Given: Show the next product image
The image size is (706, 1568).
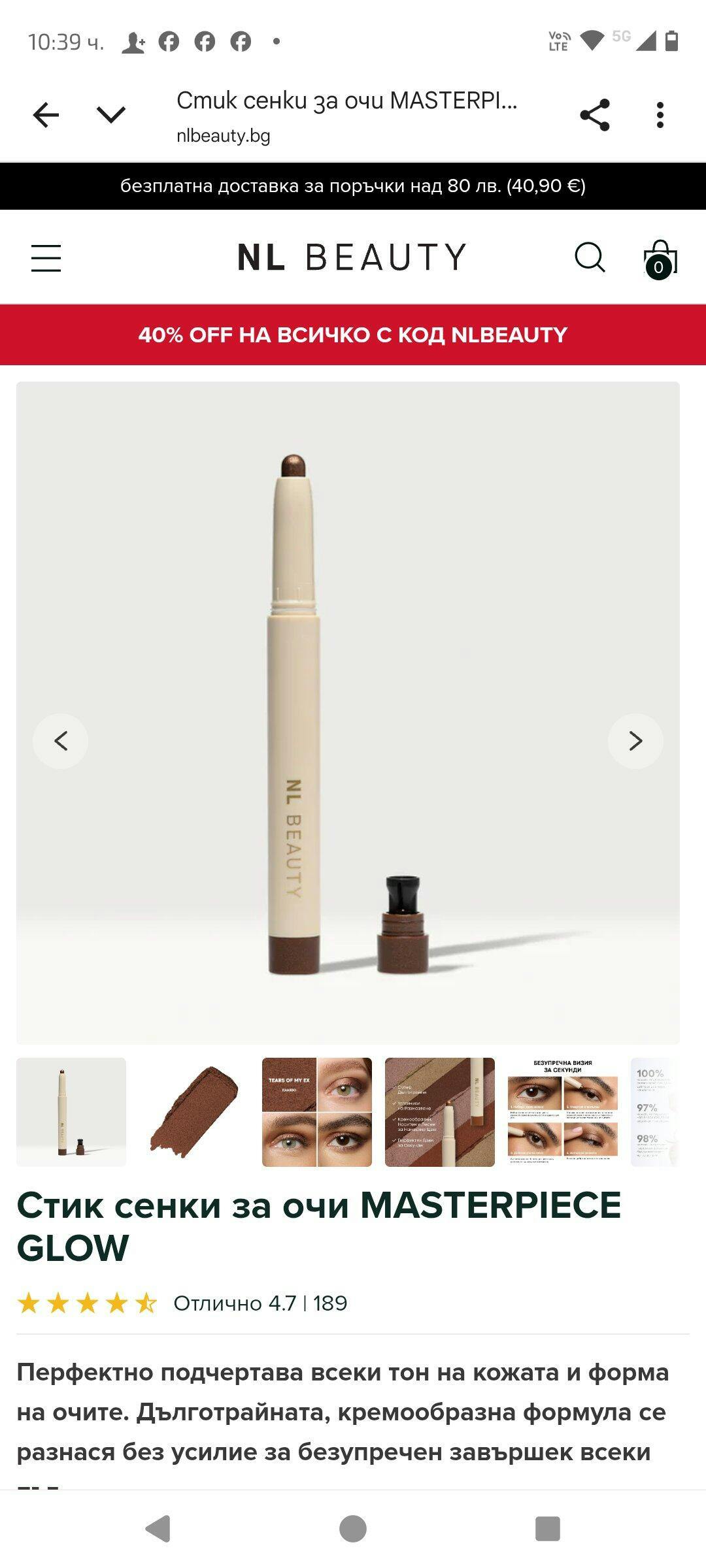Looking at the screenshot, I should coord(635,741).
